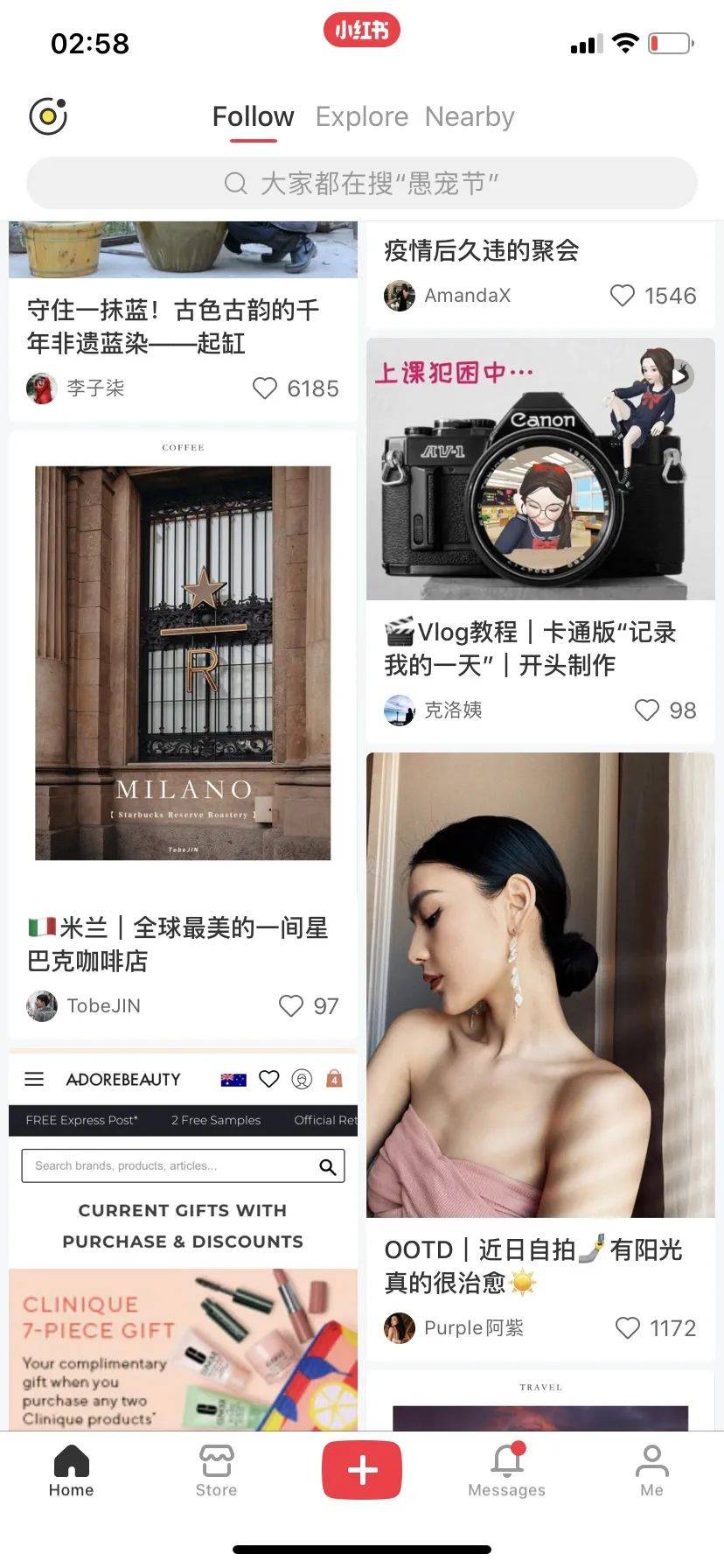Screen dimensions: 724x1568
Task: Open the Canon Vlog tutorial video card
Action: (540, 470)
